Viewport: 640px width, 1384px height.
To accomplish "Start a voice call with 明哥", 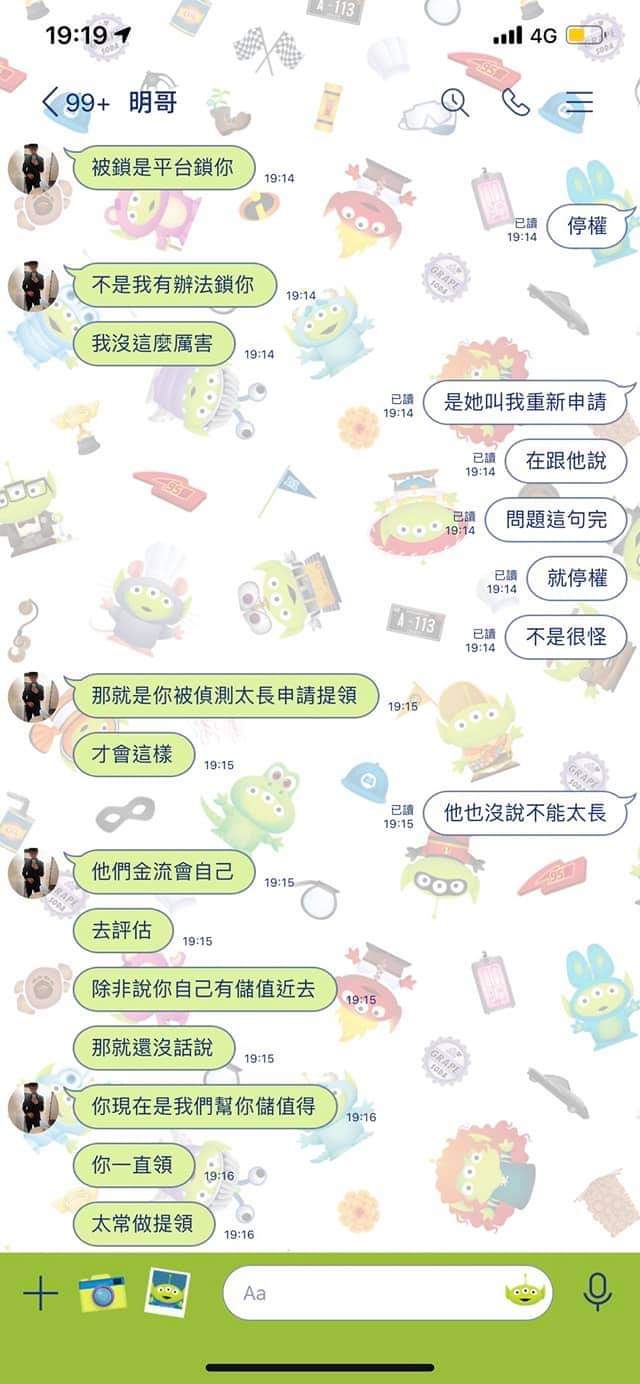I will pyautogui.click(x=516, y=102).
